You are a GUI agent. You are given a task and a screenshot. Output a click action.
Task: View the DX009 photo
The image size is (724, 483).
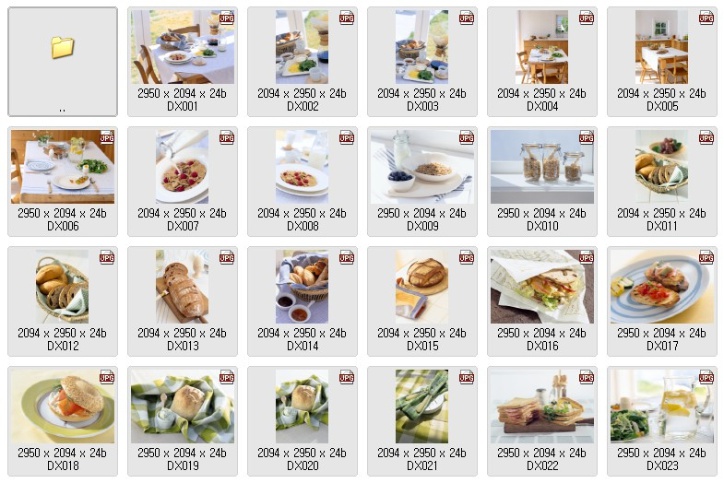[x=421, y=167]
